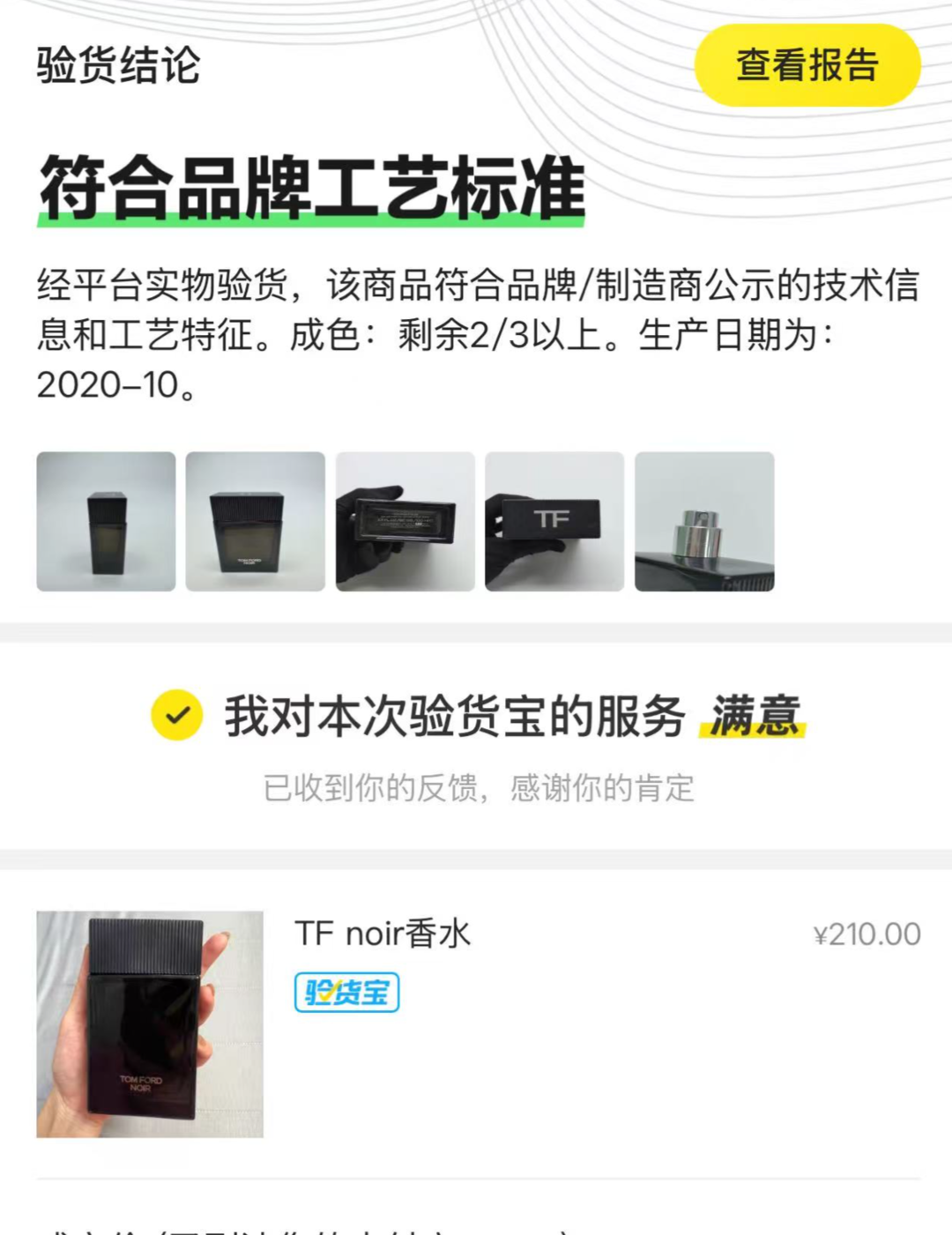Image resolution: width=952 pixels, height=1235 pixels.
Task: Open the 查看报告 inspection report
Action: point(807,65)
